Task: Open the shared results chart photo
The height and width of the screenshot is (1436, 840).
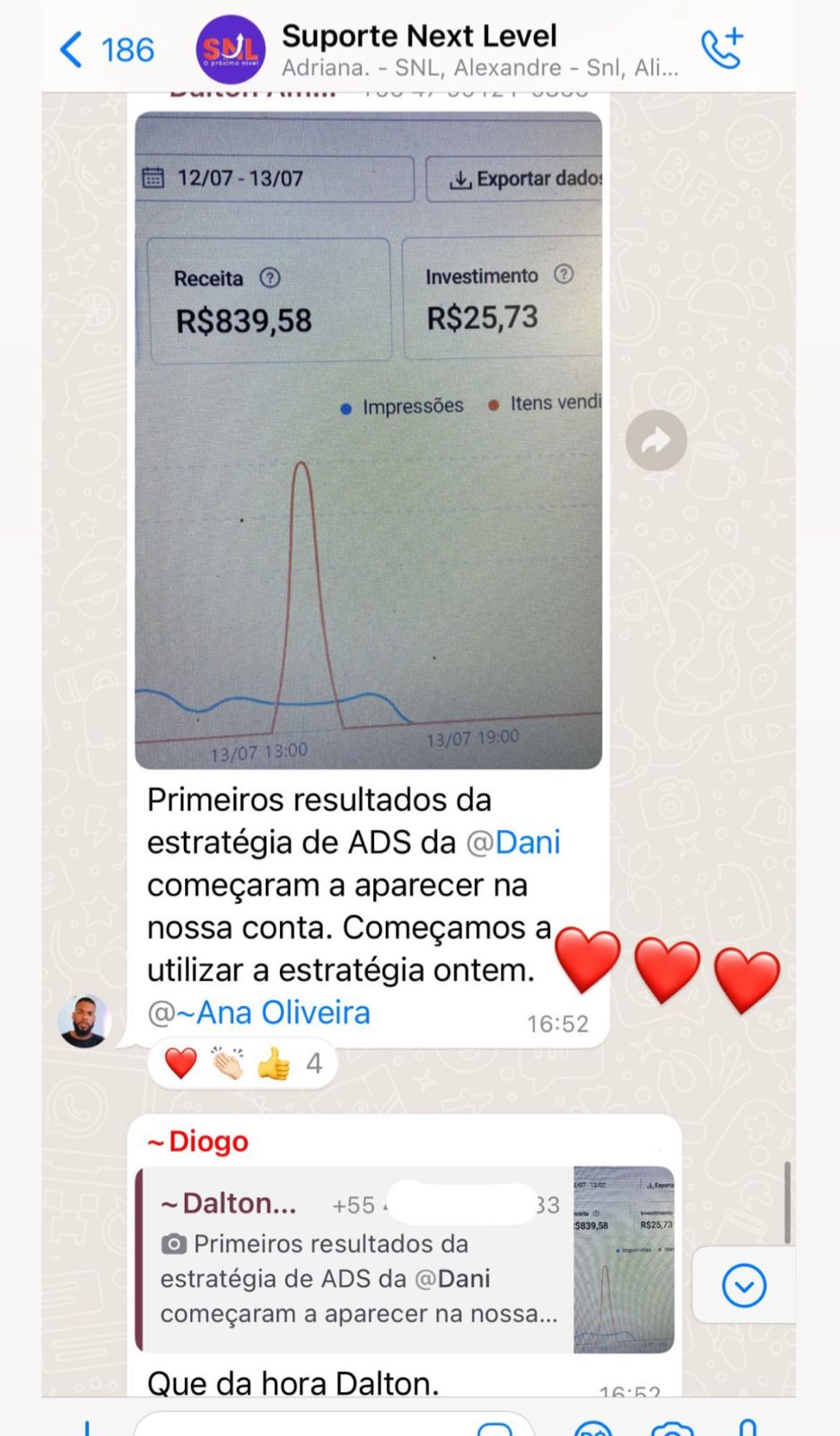Action: tap(368, 440)
